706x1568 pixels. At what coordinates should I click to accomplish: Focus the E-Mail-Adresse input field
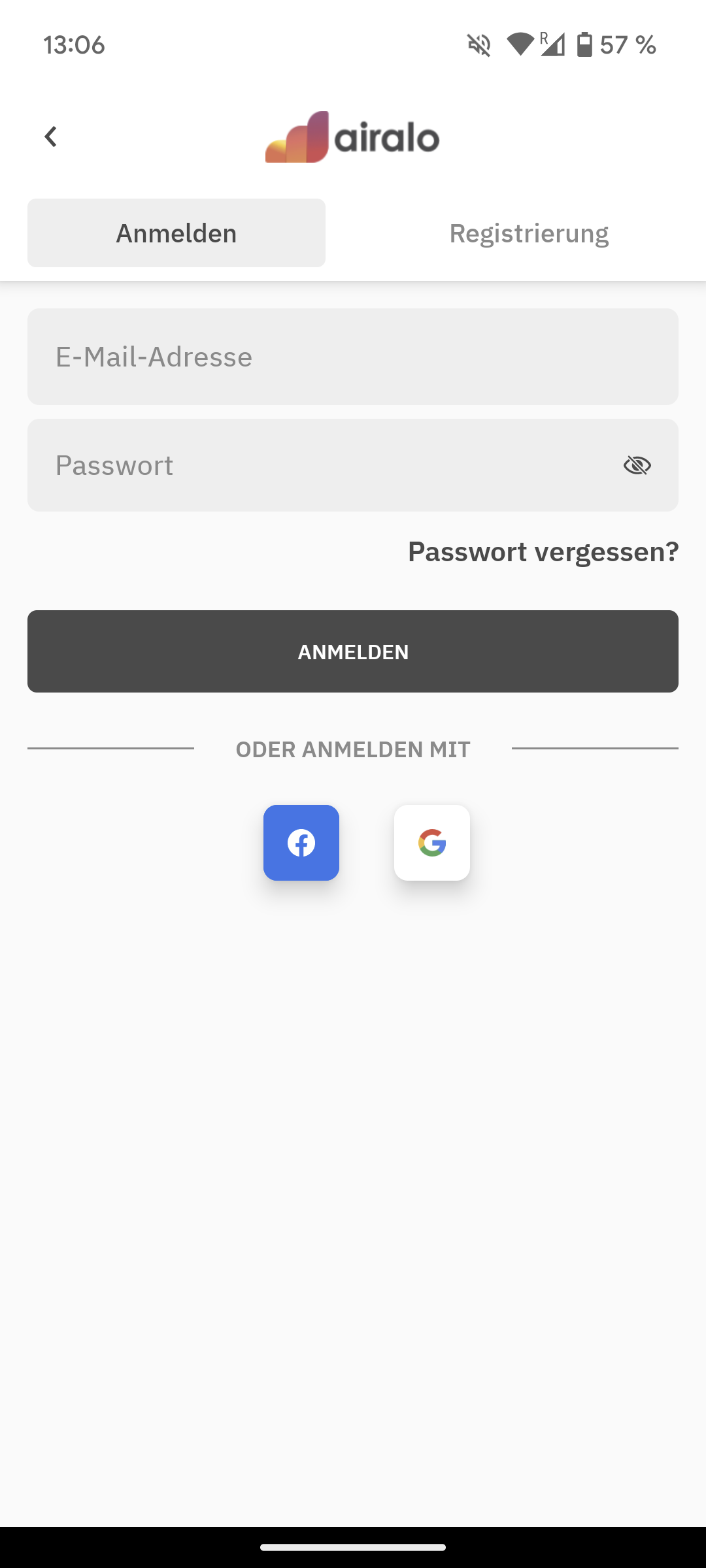[353, 356]
